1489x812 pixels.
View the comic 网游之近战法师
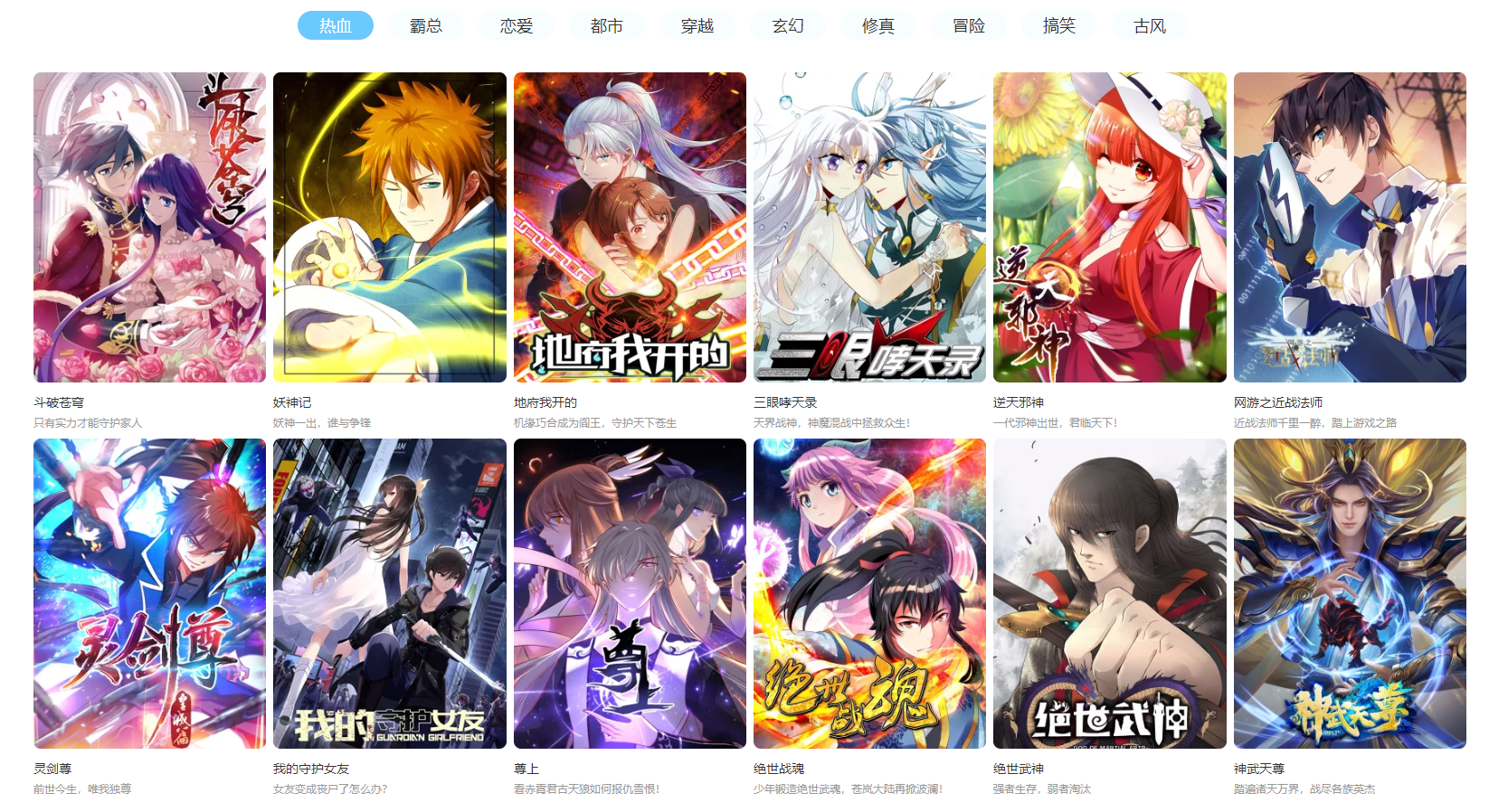[x=1350, y=227]
